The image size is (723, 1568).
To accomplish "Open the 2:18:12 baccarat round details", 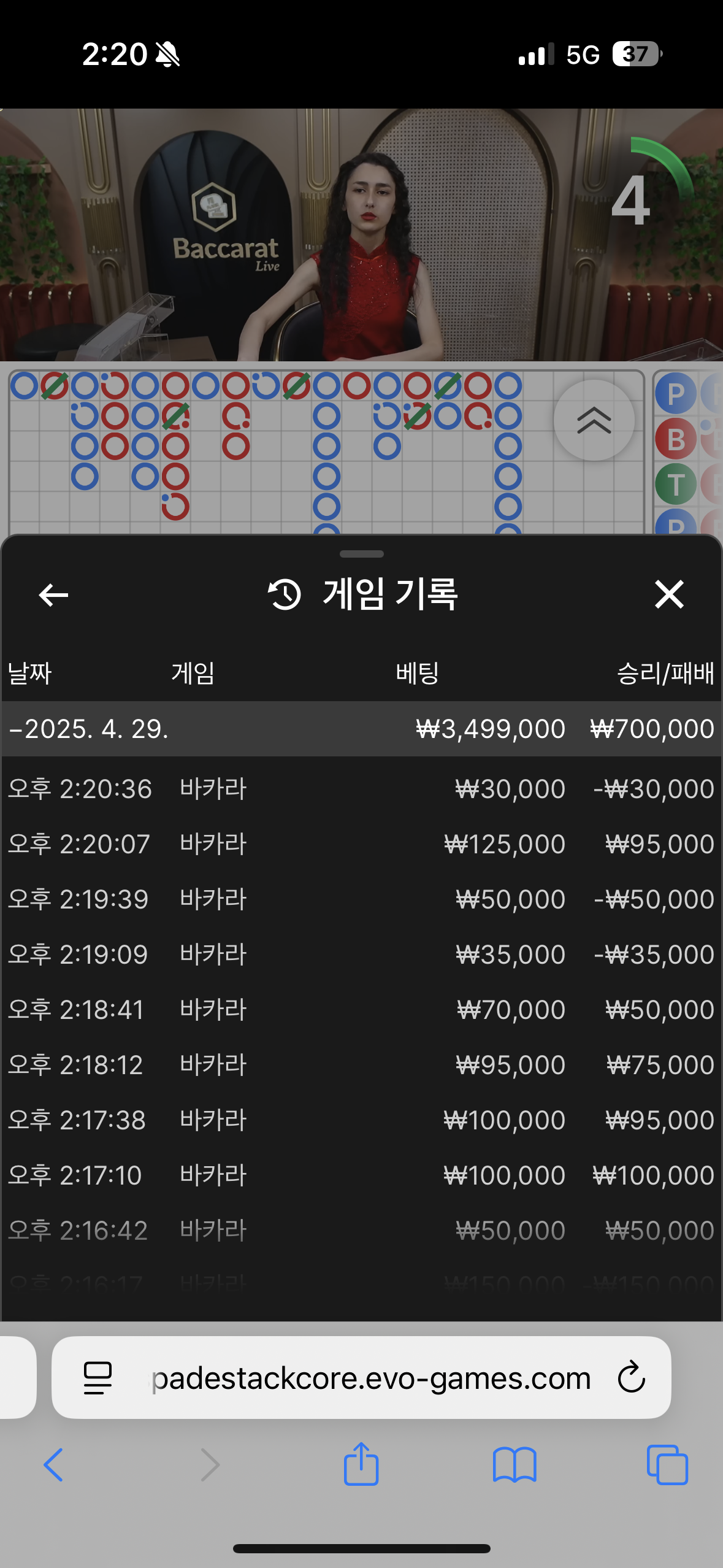I will point(361,1065).
